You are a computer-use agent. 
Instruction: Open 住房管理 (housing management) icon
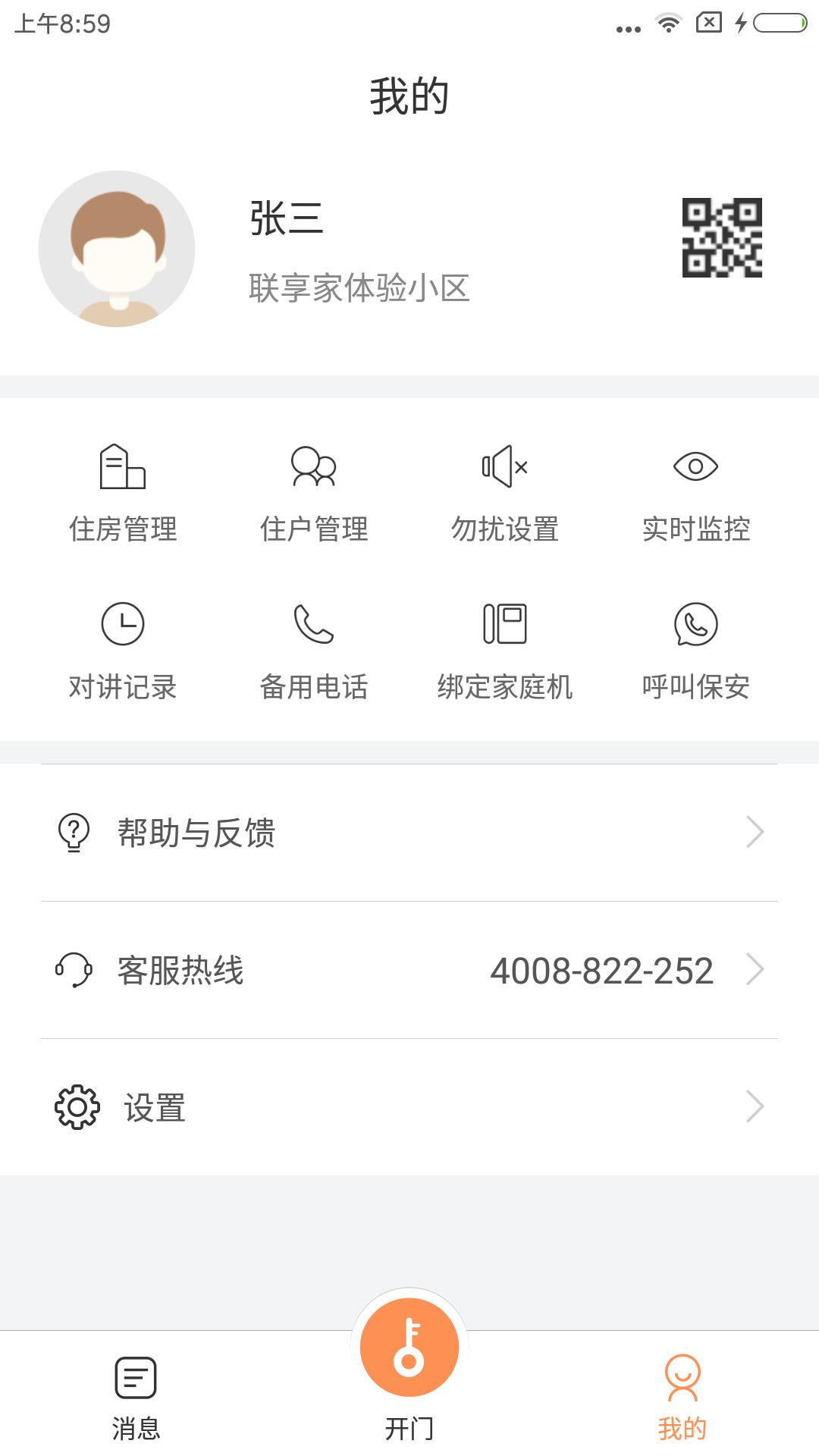click(x=122, y=489)
